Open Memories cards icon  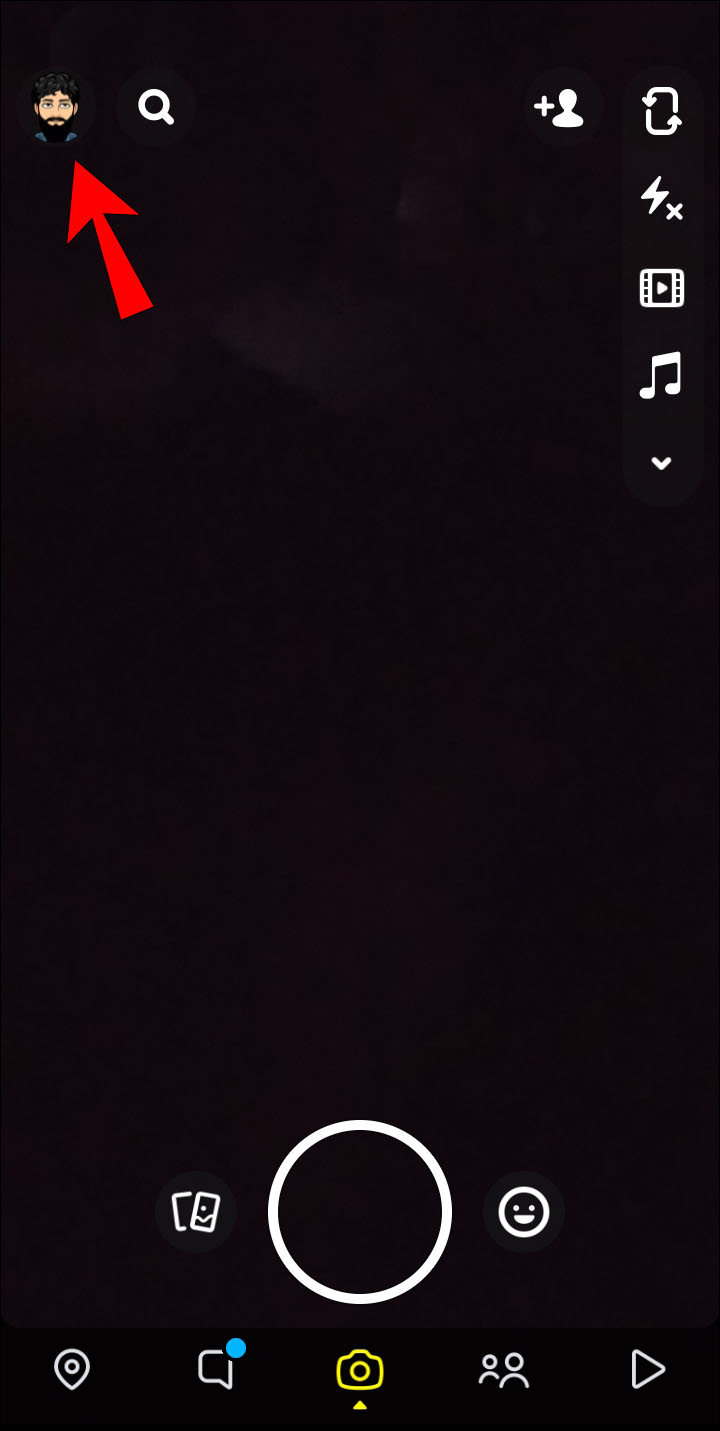pyautogui.click(x=196, y=1212)
